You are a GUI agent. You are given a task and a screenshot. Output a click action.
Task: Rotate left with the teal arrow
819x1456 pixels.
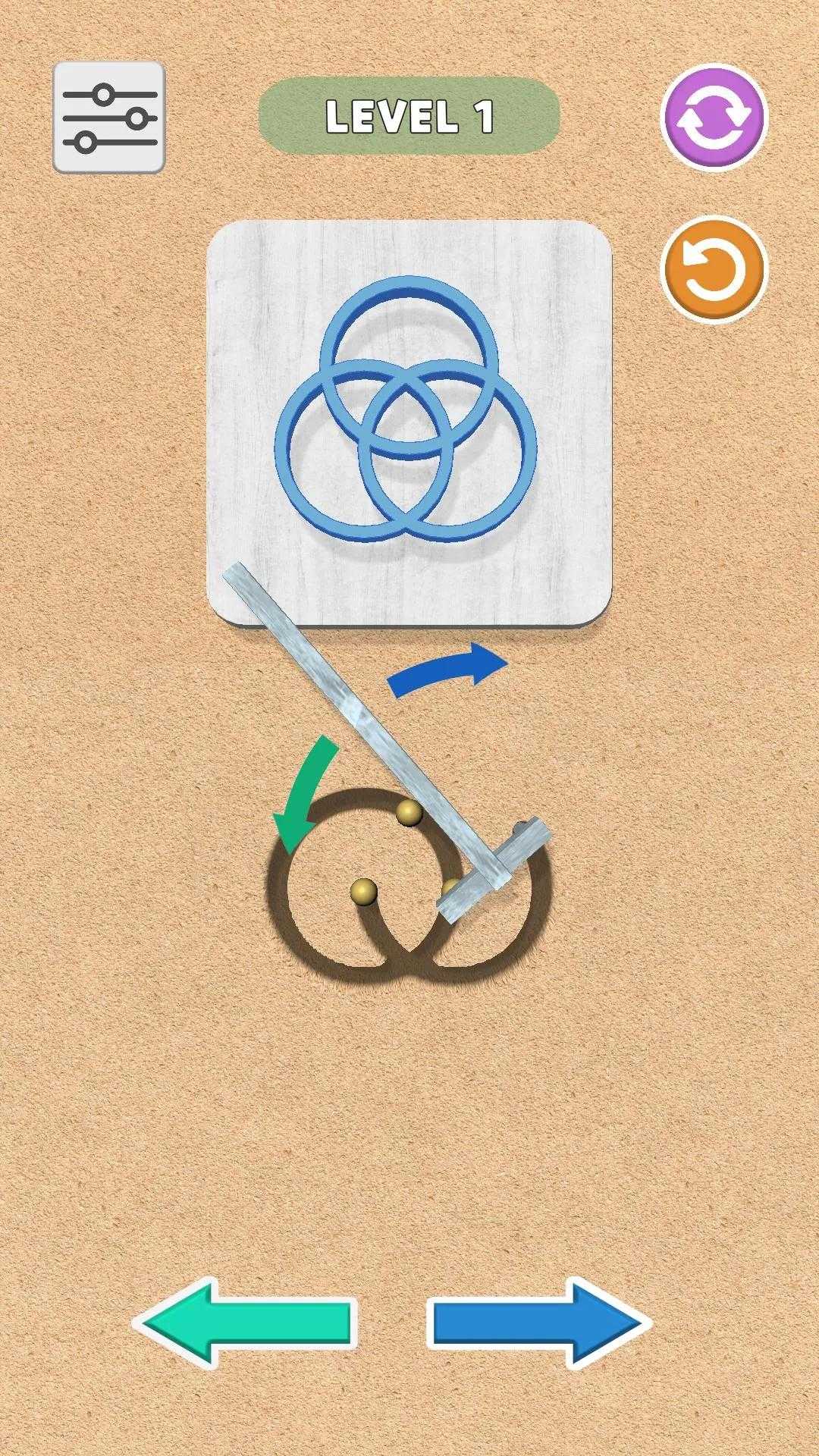pos(246,1323)
